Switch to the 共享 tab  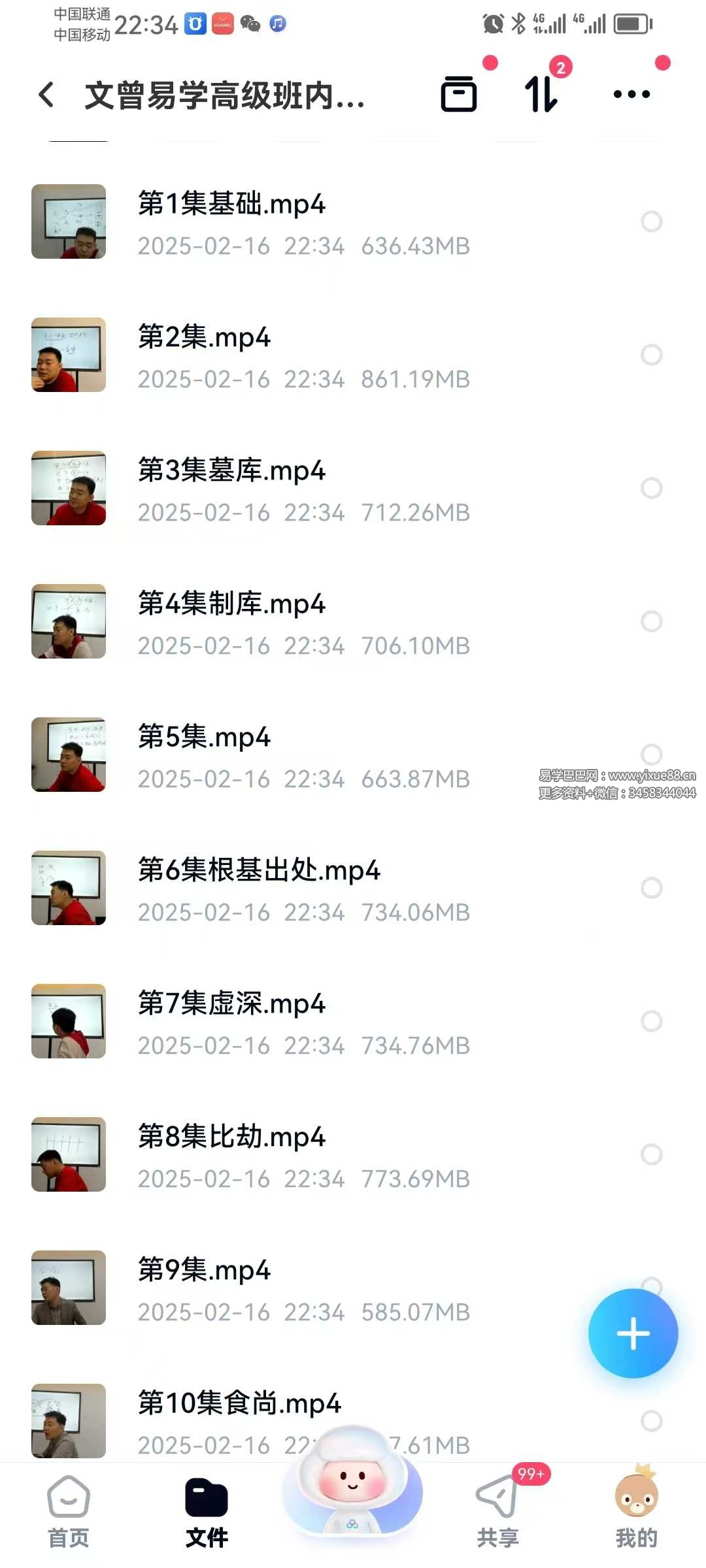[x=497, y=1511]
